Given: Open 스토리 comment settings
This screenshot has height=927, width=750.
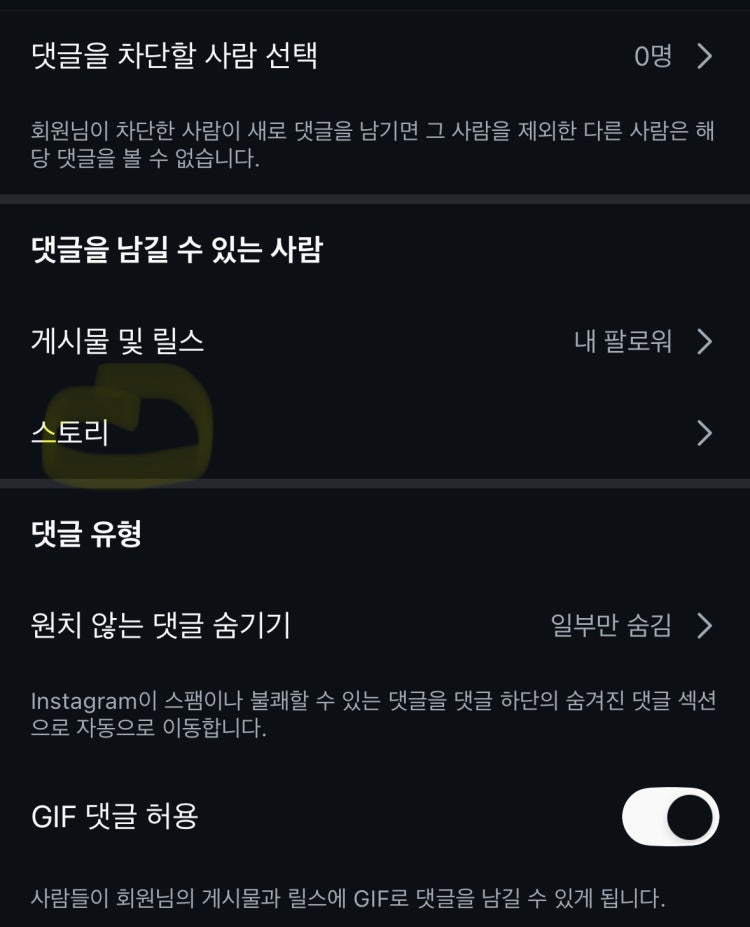Looking at the screenshot, I should [374, 433].
